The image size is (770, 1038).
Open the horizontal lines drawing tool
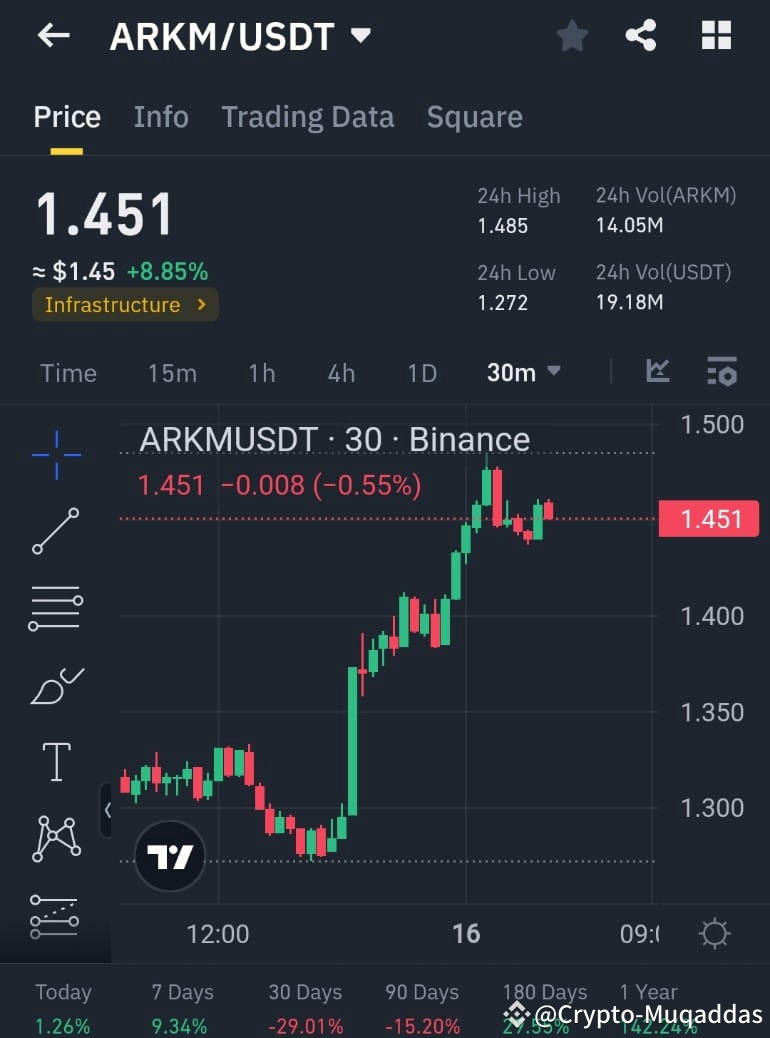(56, 606)
